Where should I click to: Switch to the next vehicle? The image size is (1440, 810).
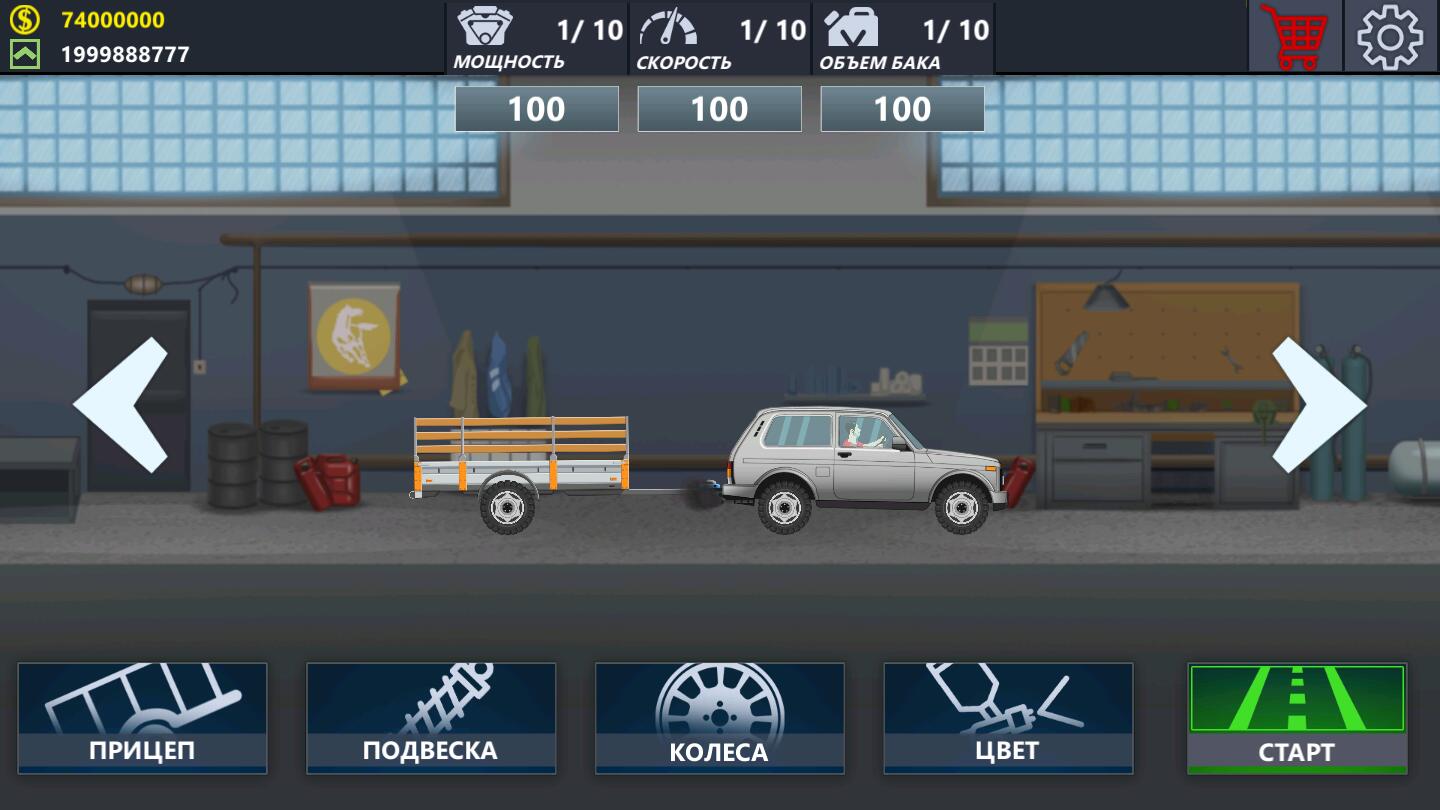[1318, 404]
